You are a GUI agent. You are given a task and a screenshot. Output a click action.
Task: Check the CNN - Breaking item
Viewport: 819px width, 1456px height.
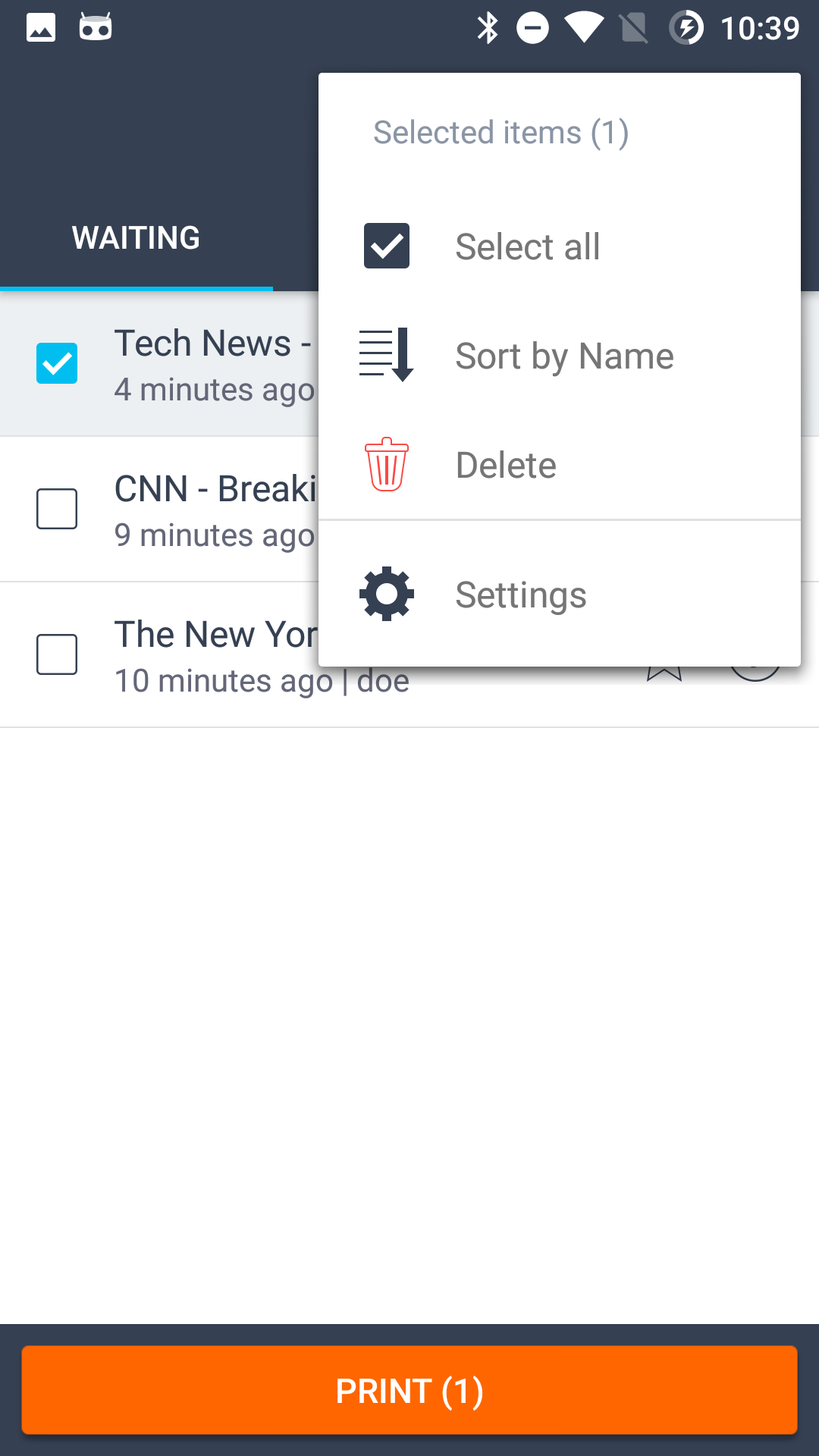click(x=57, y=508)
